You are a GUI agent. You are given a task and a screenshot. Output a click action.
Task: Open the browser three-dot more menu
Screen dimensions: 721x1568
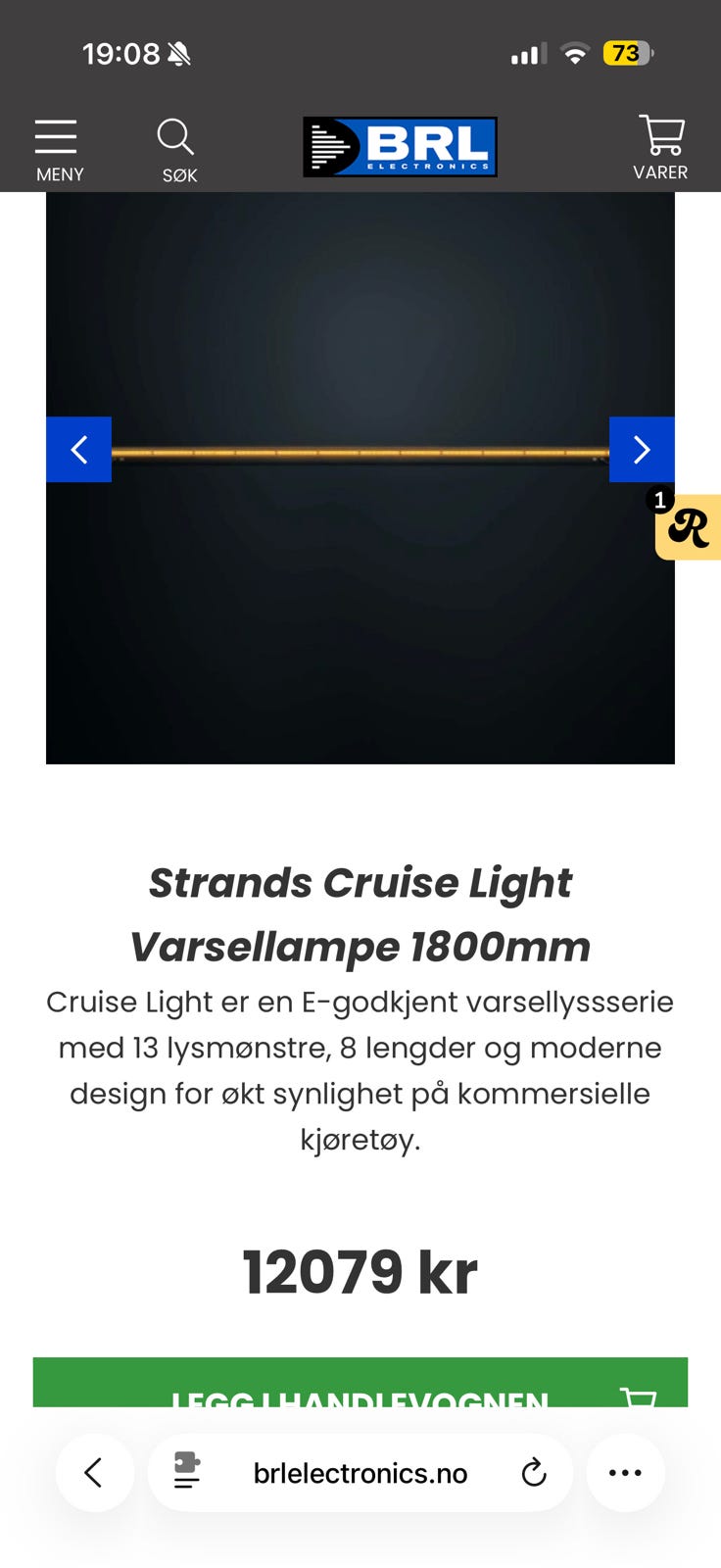625,1472
